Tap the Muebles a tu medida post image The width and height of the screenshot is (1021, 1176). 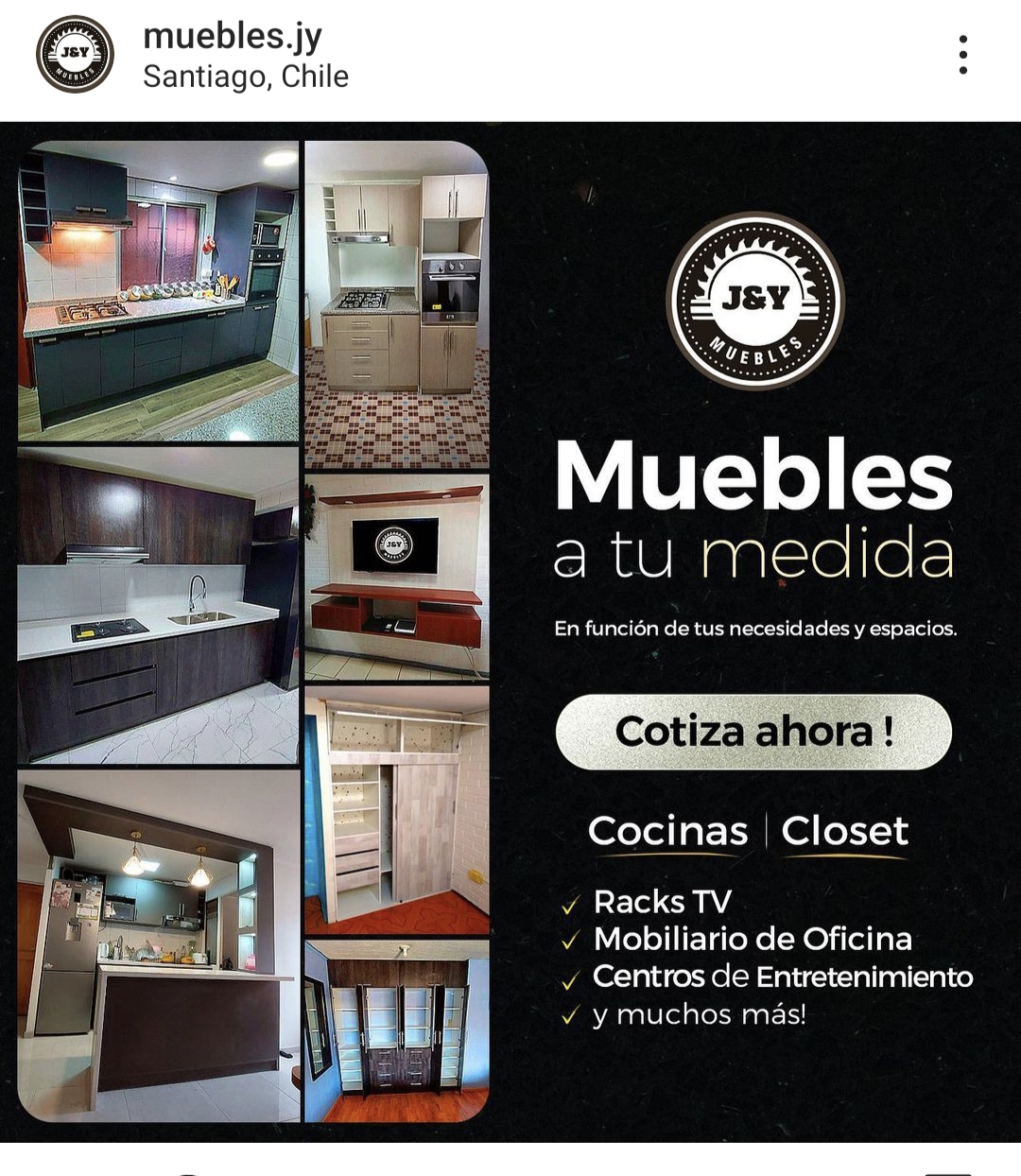[x=510, y=631]
